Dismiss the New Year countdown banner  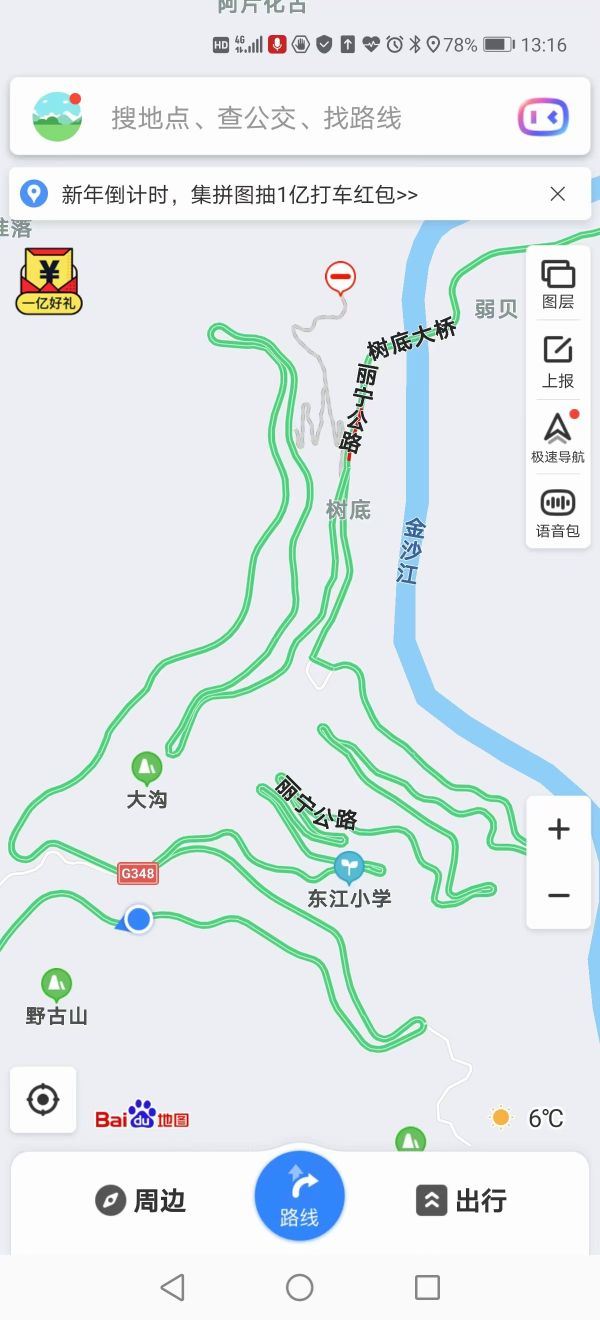click(x=558, y=194)
